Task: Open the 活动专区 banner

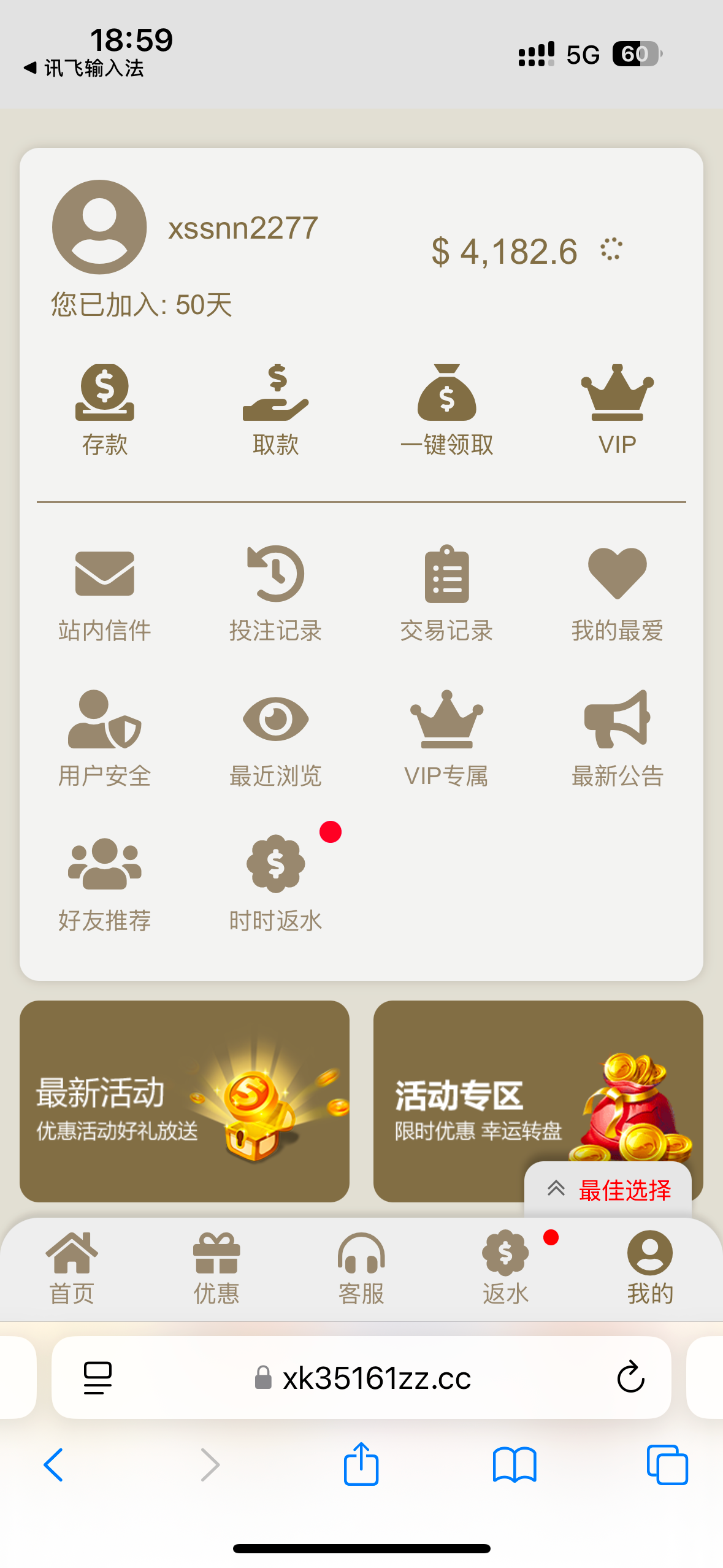Action: click(x=466, y=1092)
